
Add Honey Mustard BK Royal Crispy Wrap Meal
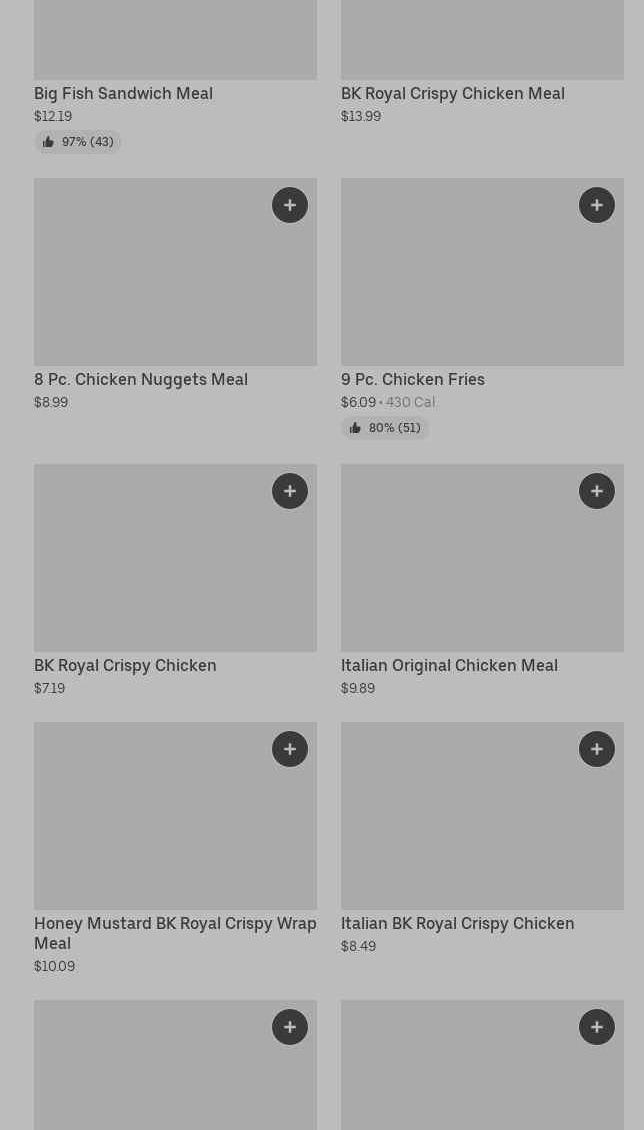pos(290,749)
